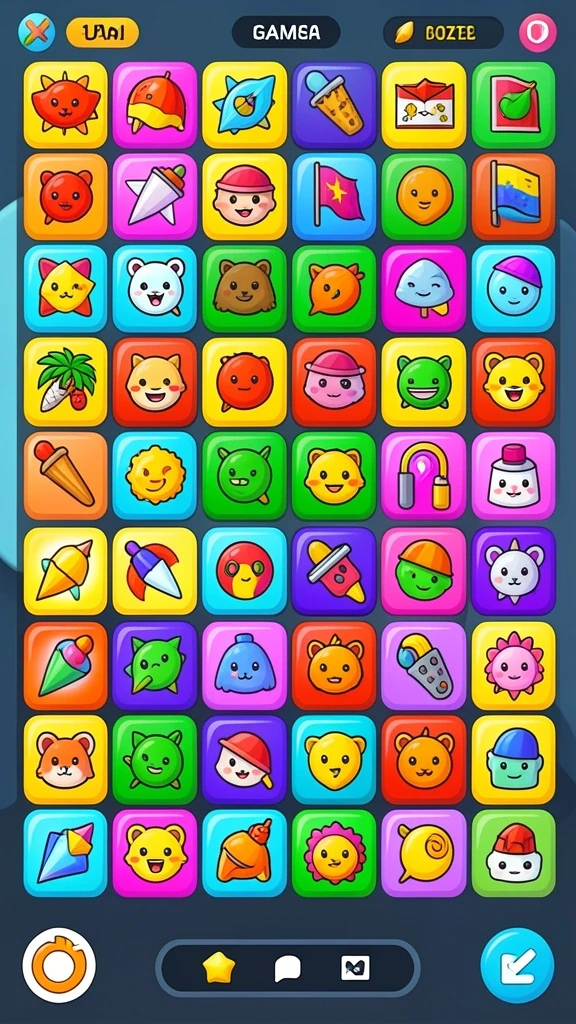
Task: Choose the white bottle with pink cap tile
Action: 513,476
